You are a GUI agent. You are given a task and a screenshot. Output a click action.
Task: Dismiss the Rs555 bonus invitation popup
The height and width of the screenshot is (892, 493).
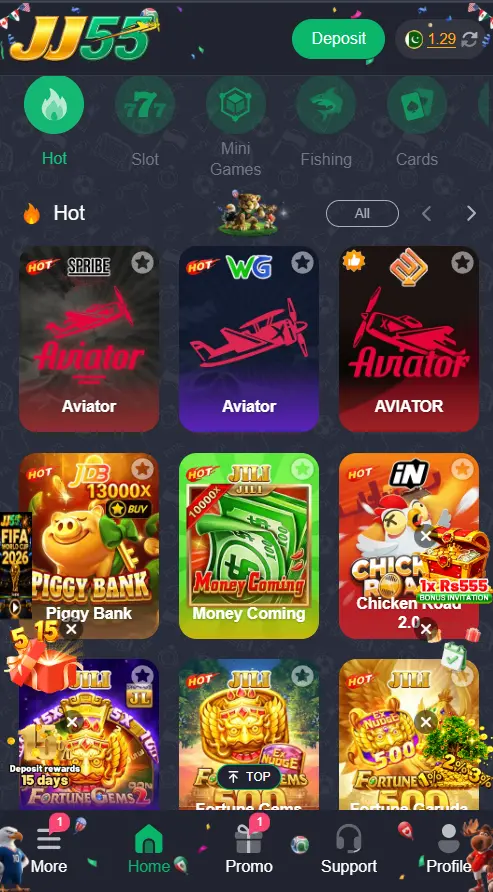tap(425, 536)
